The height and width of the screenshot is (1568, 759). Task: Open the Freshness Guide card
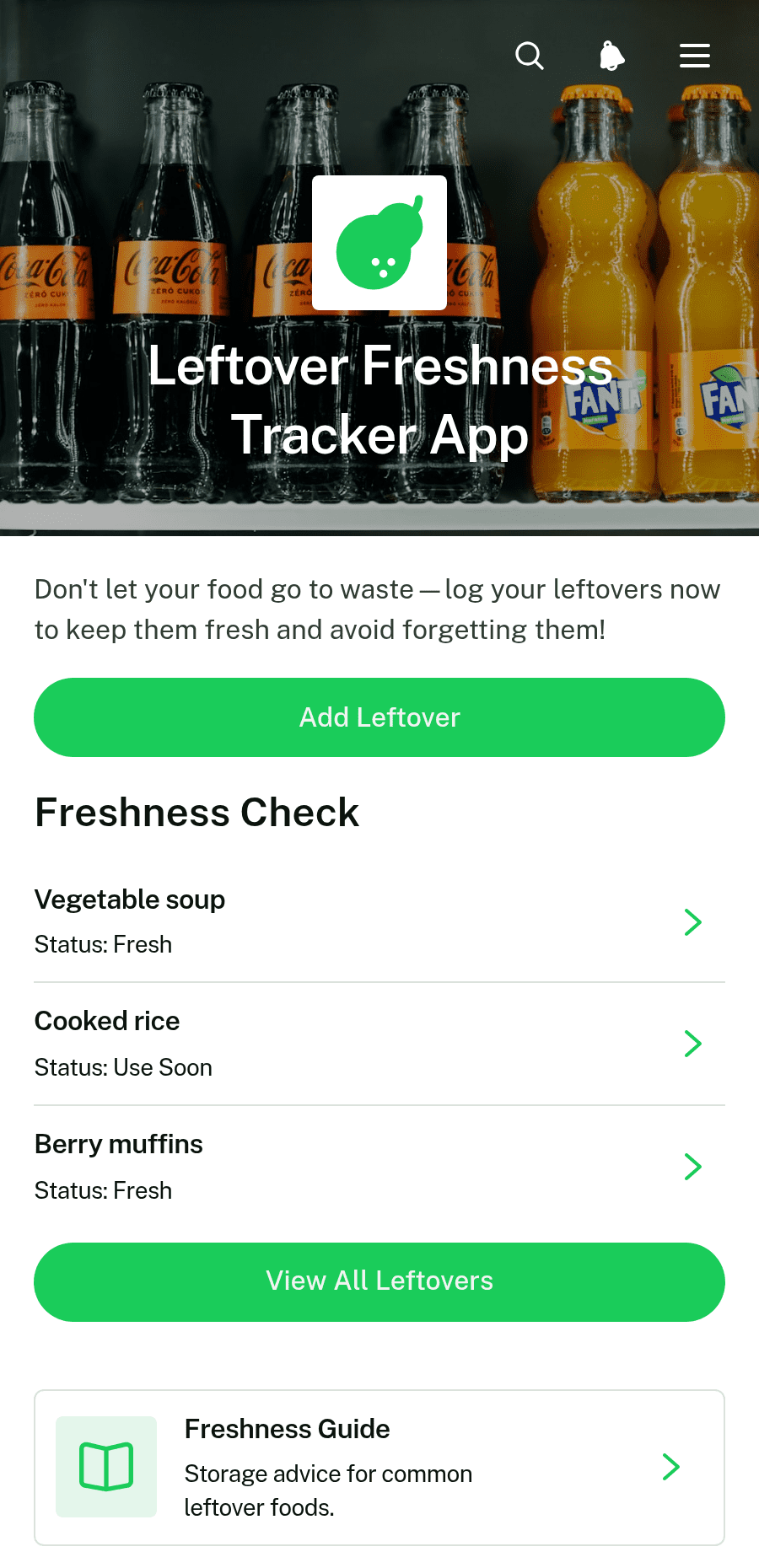379,1468
